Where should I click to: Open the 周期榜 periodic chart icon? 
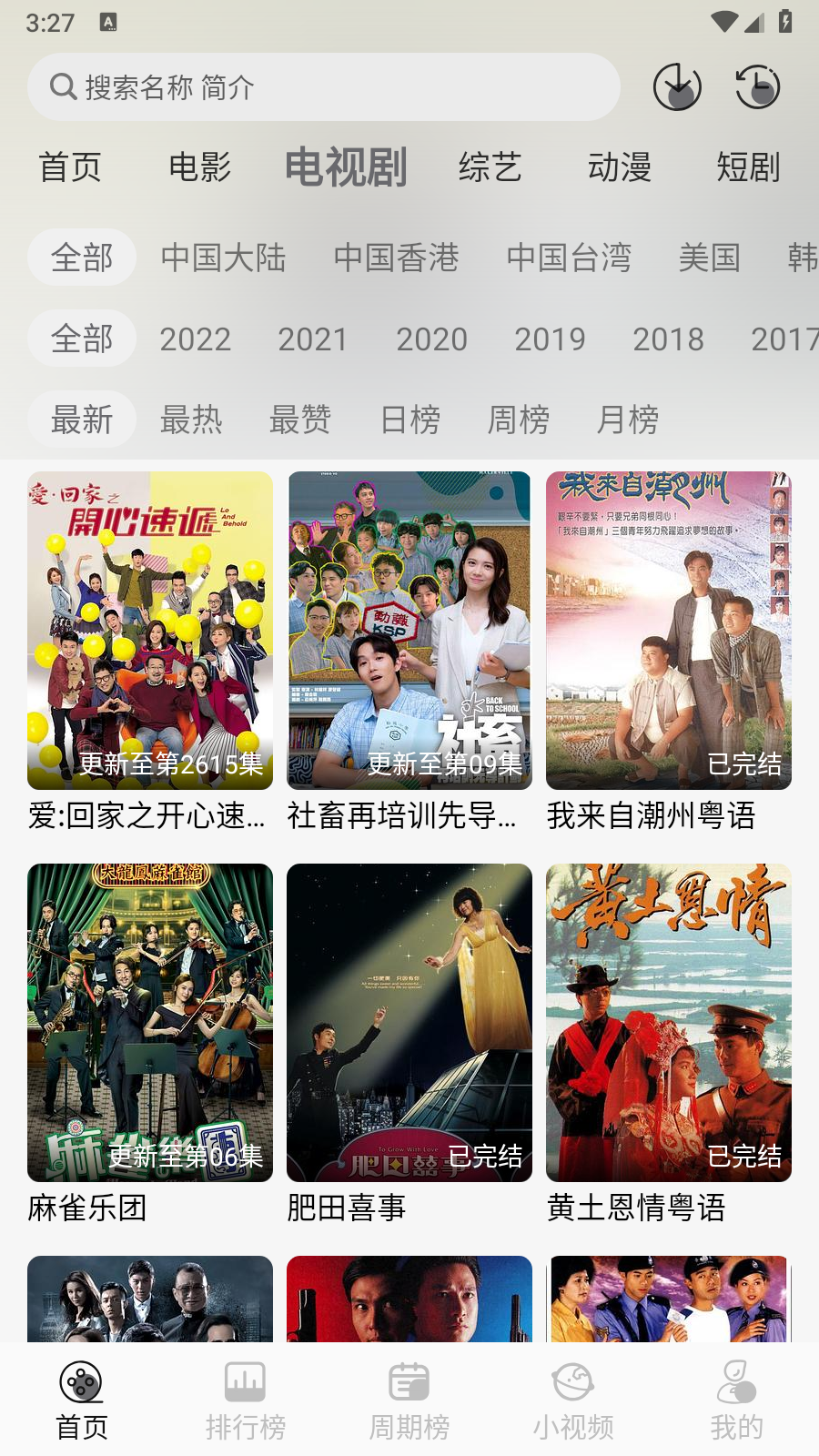409,1401
